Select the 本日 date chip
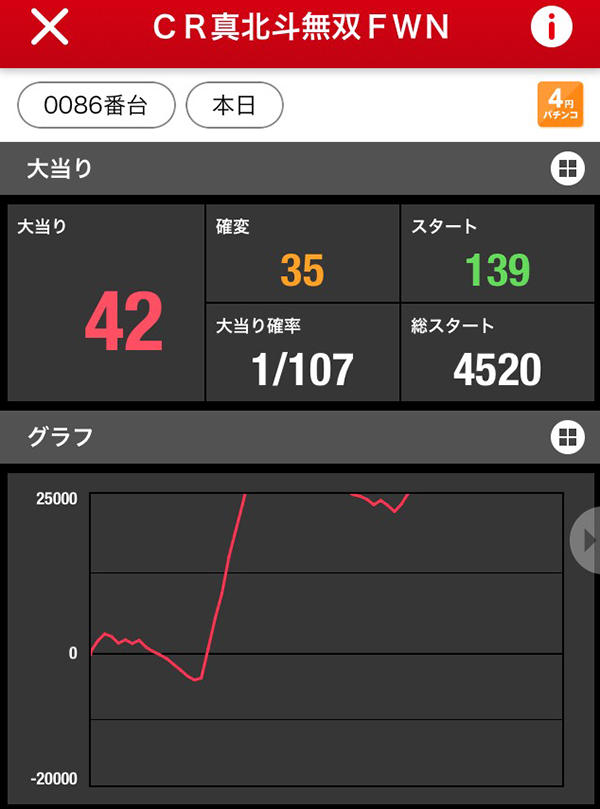 click(235, 106)
